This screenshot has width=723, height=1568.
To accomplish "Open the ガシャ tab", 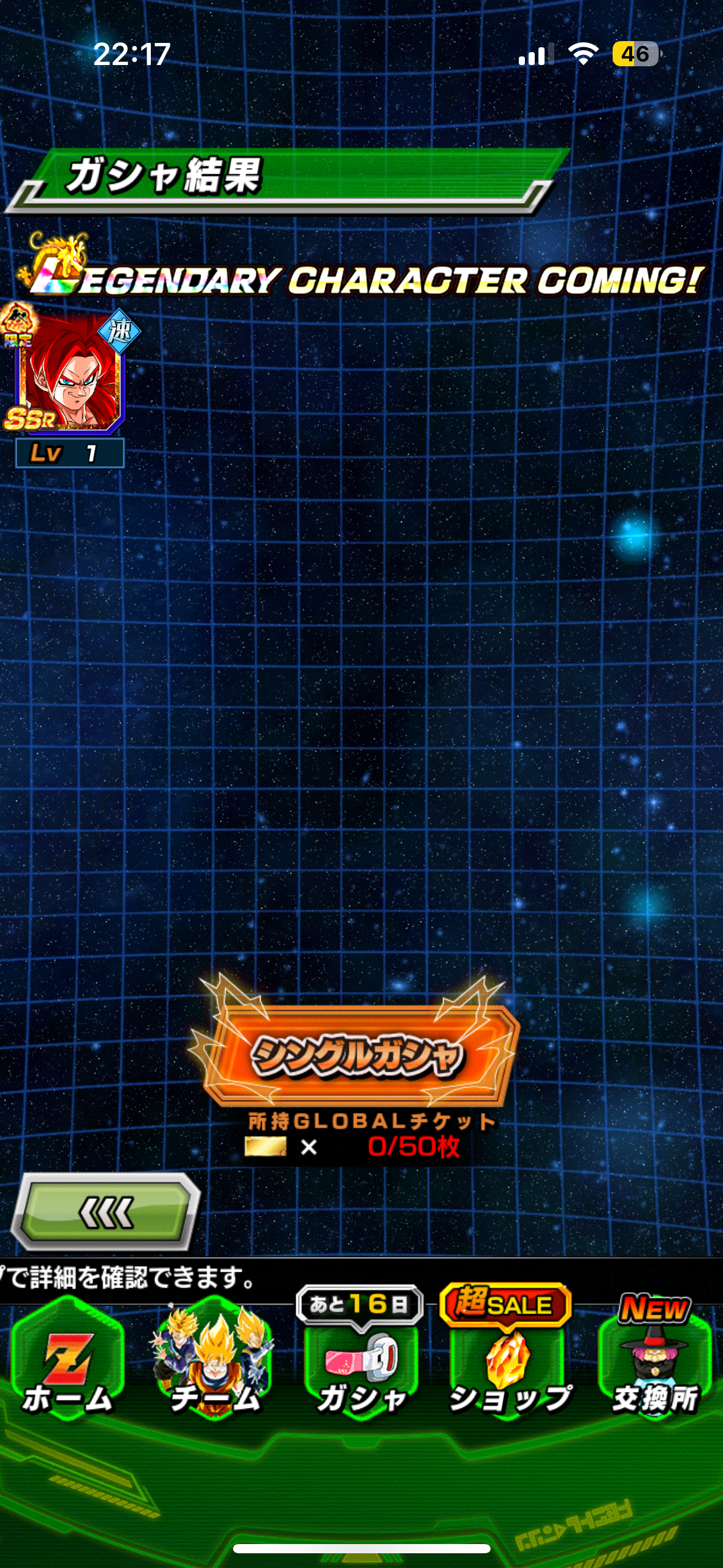I will (x=361, y=1356).
